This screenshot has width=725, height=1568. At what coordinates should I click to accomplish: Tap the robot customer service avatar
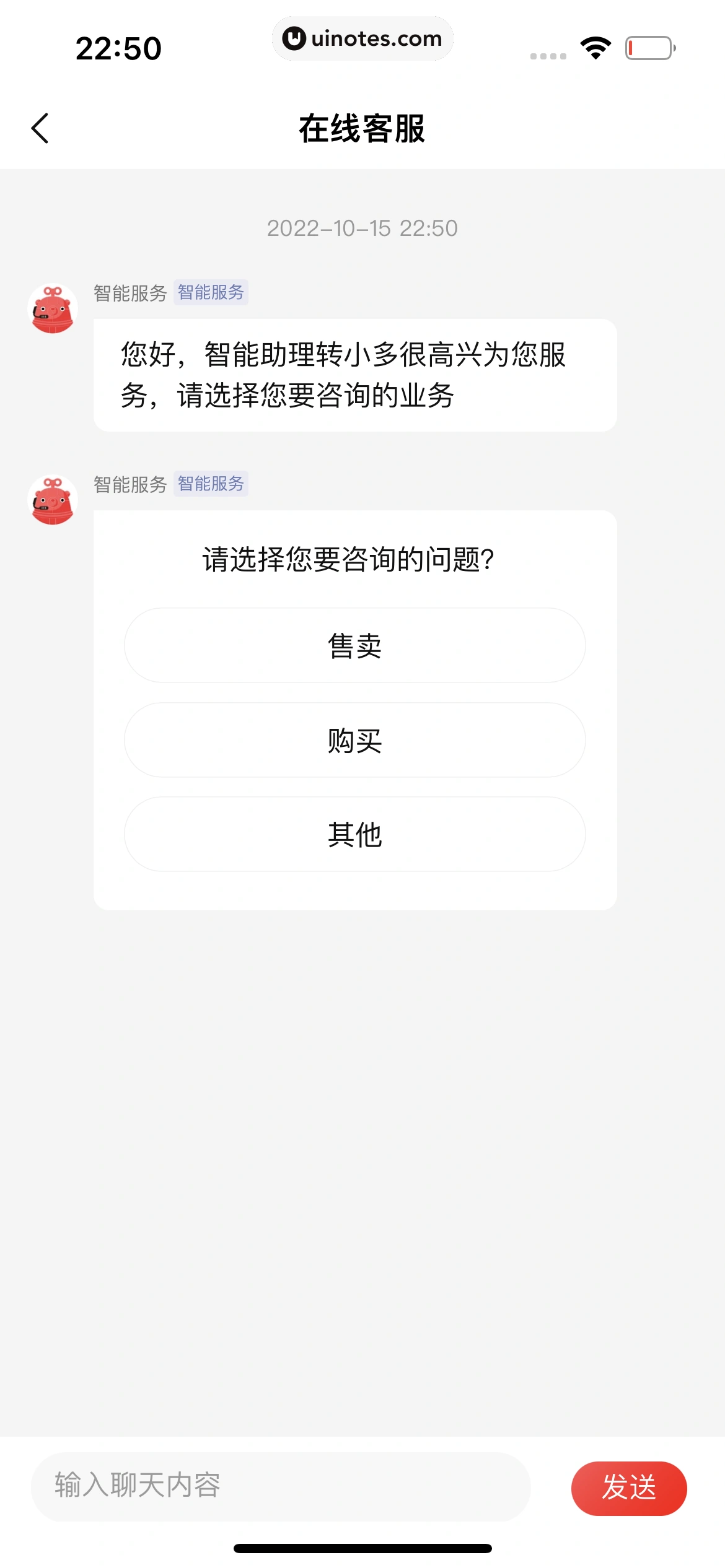(51, 308)
